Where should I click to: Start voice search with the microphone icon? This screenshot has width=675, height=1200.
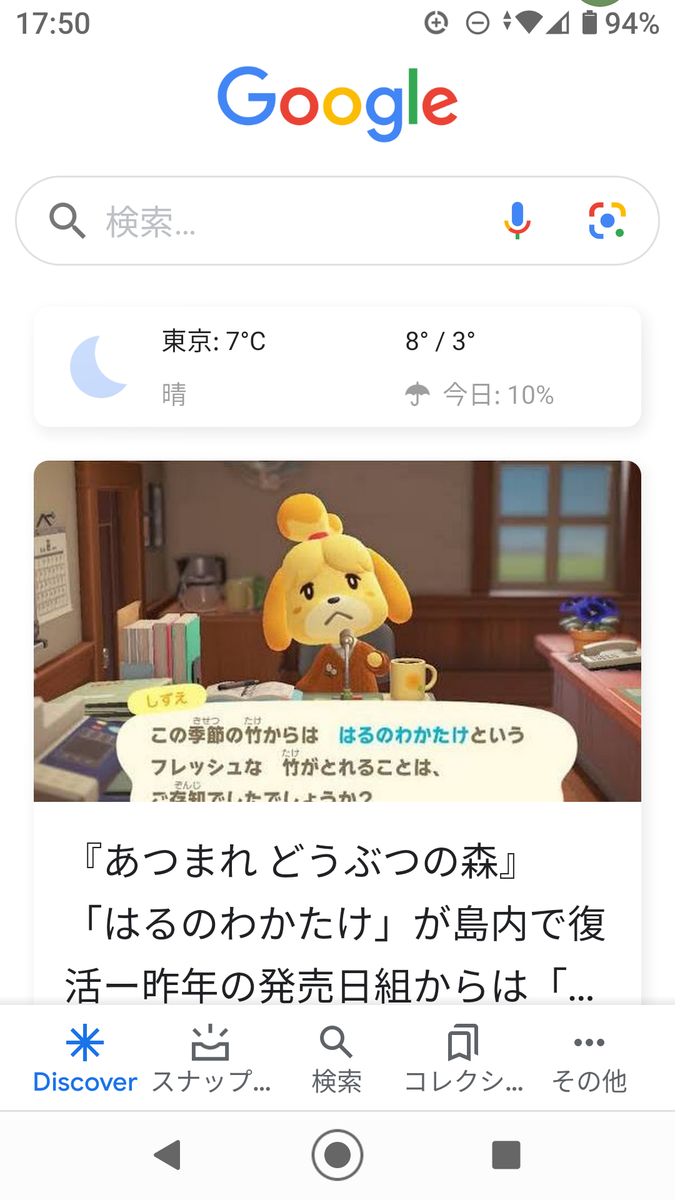tap(517, 220)
